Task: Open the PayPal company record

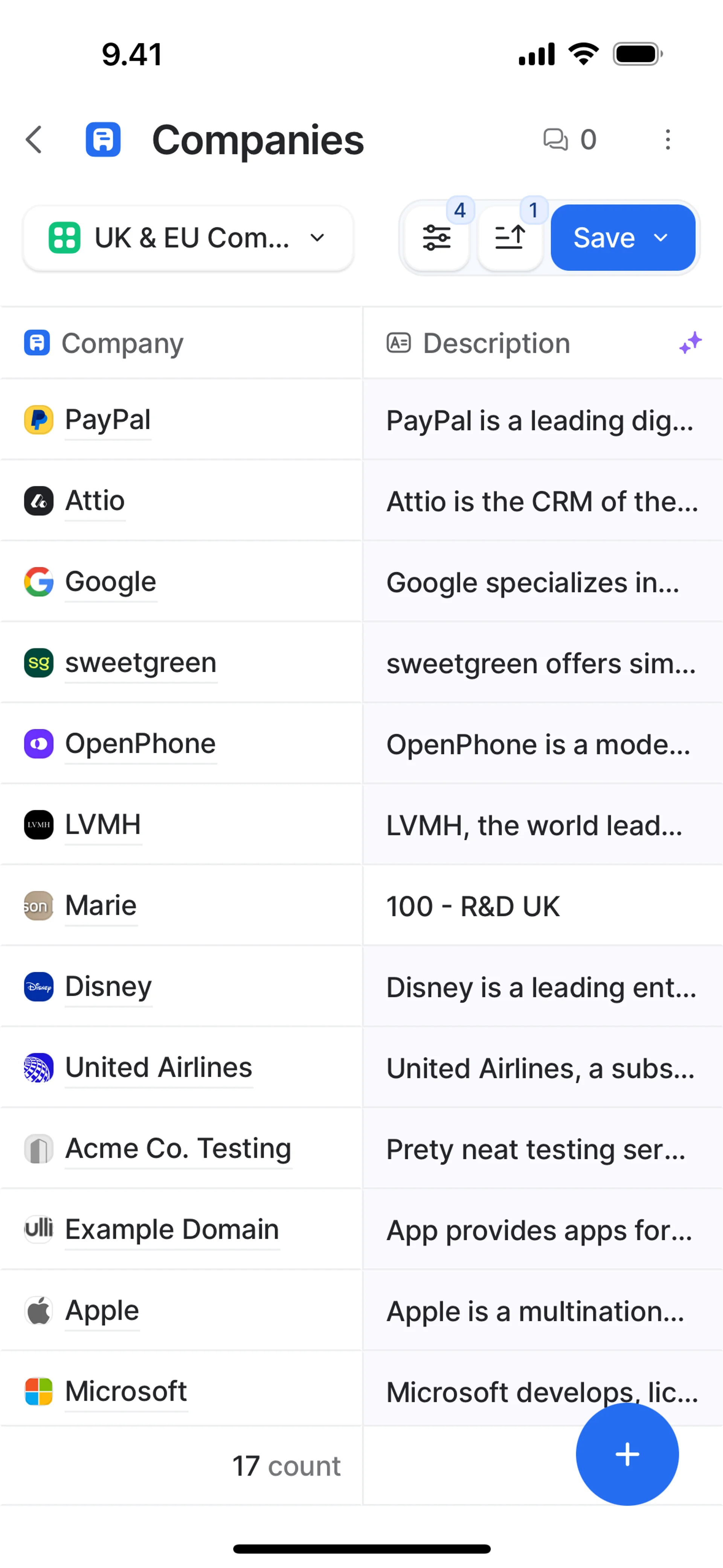Action: point(108,420)
